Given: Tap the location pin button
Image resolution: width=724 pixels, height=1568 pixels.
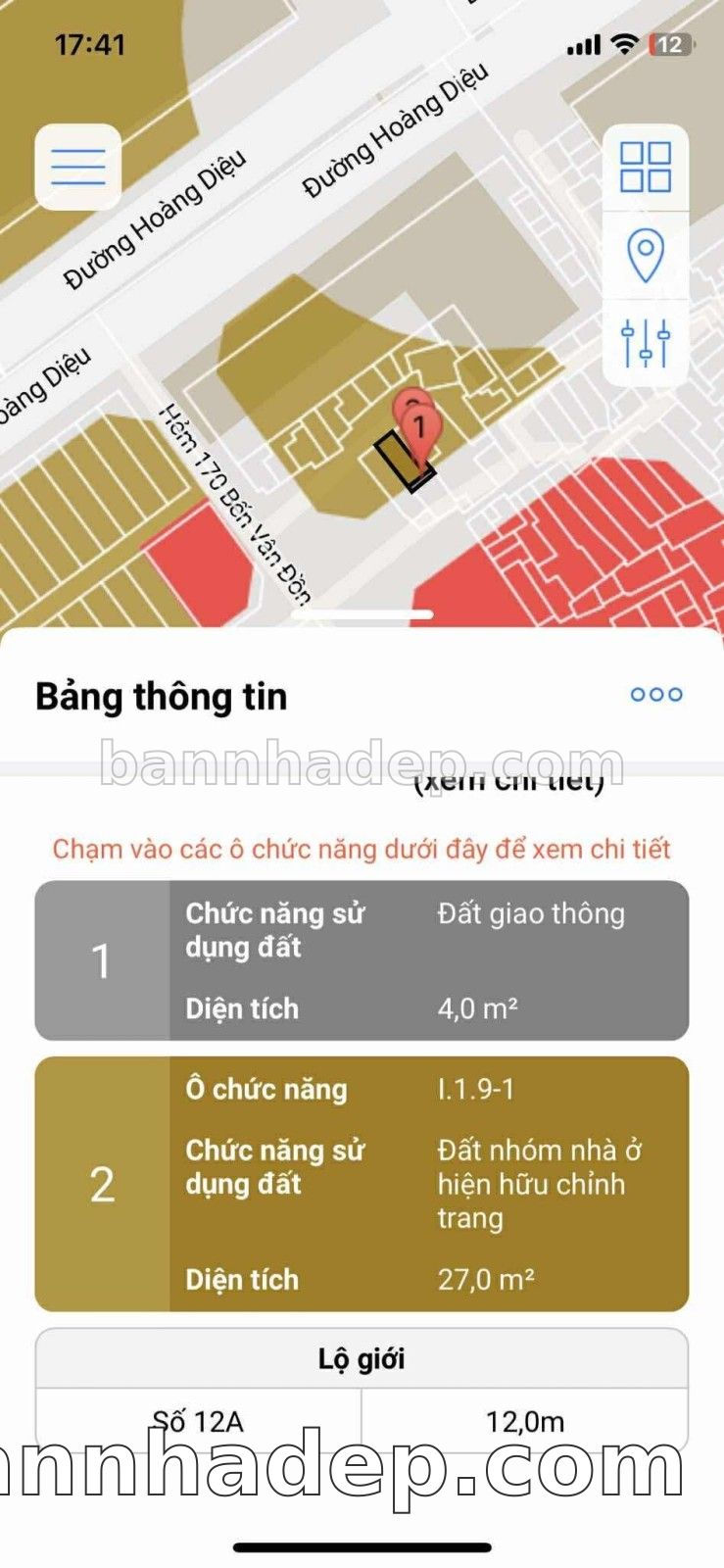Looking at the screenshot, I should click(646, 255).
